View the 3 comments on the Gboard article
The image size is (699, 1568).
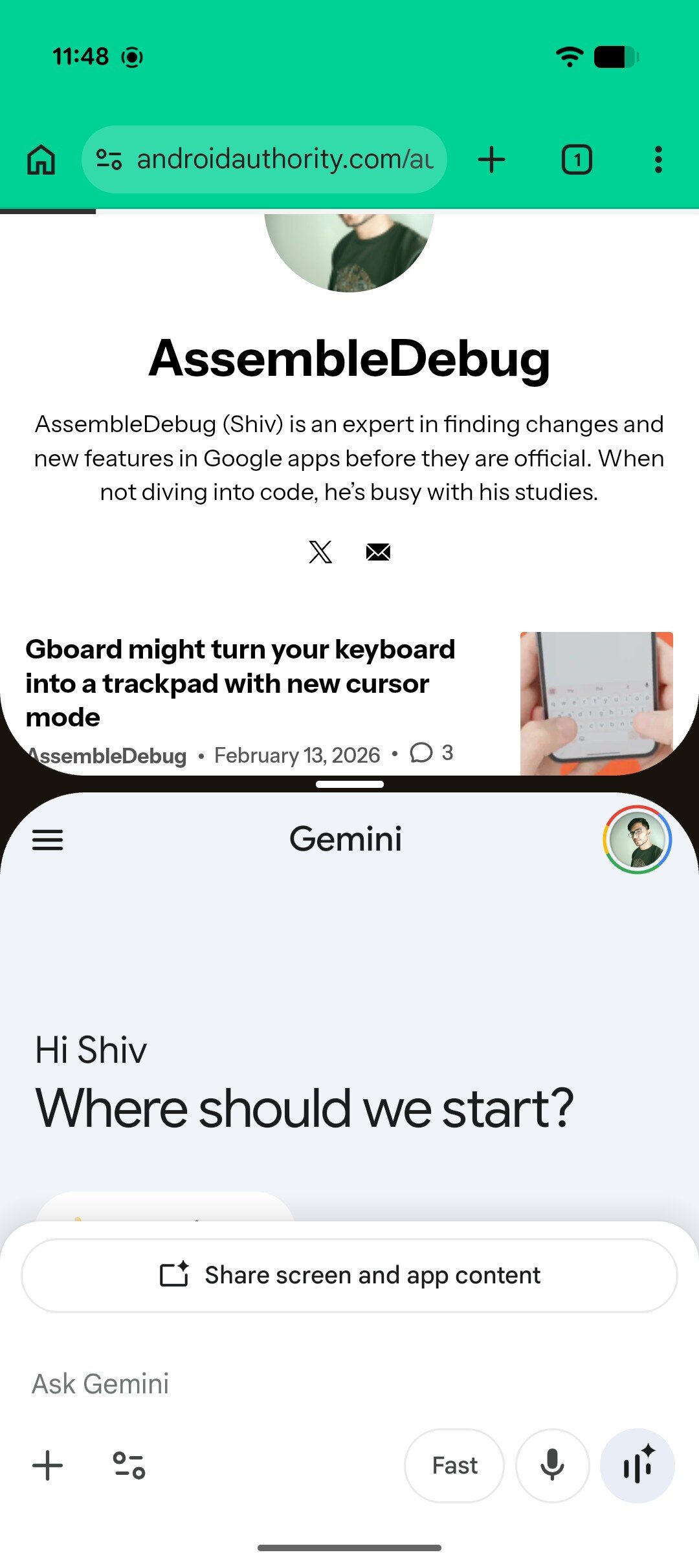[x=432, y=754]
